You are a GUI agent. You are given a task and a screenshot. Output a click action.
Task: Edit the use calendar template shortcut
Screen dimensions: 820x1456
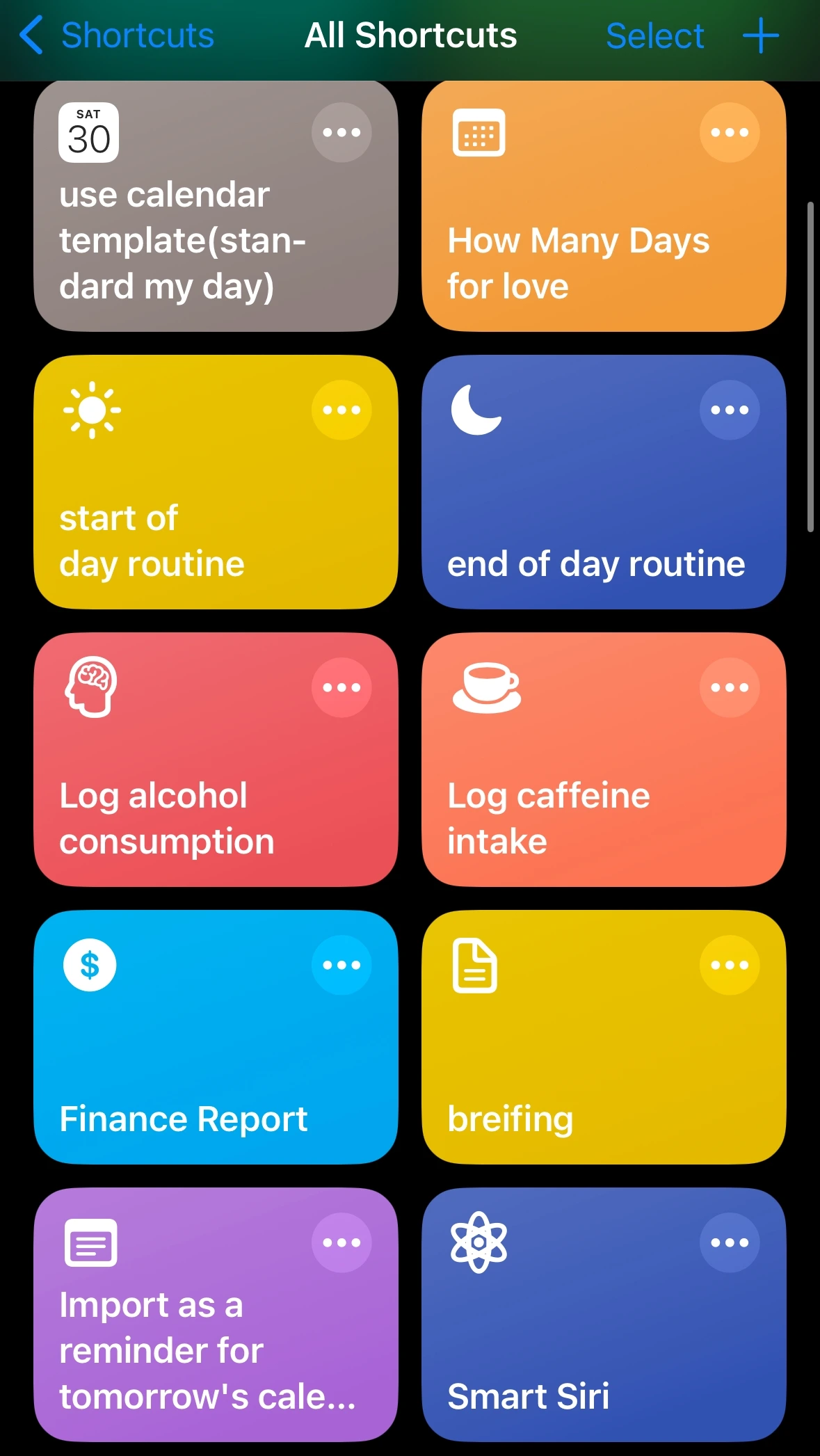(x=341, y=132)
